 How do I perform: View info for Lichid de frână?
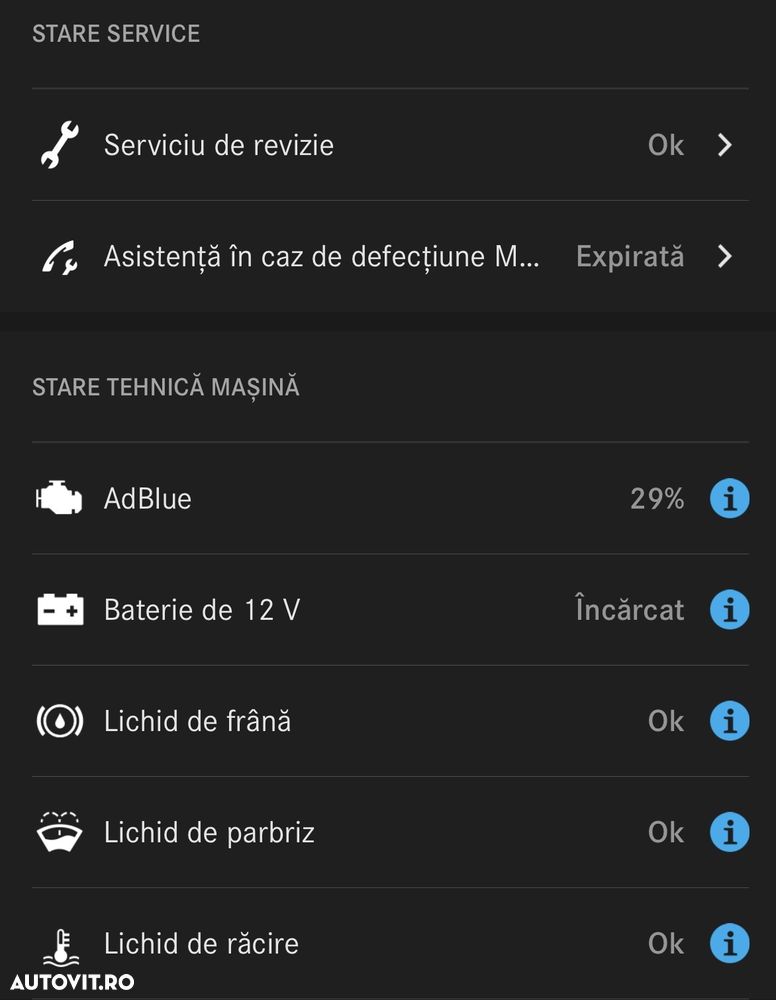(729, 720)
